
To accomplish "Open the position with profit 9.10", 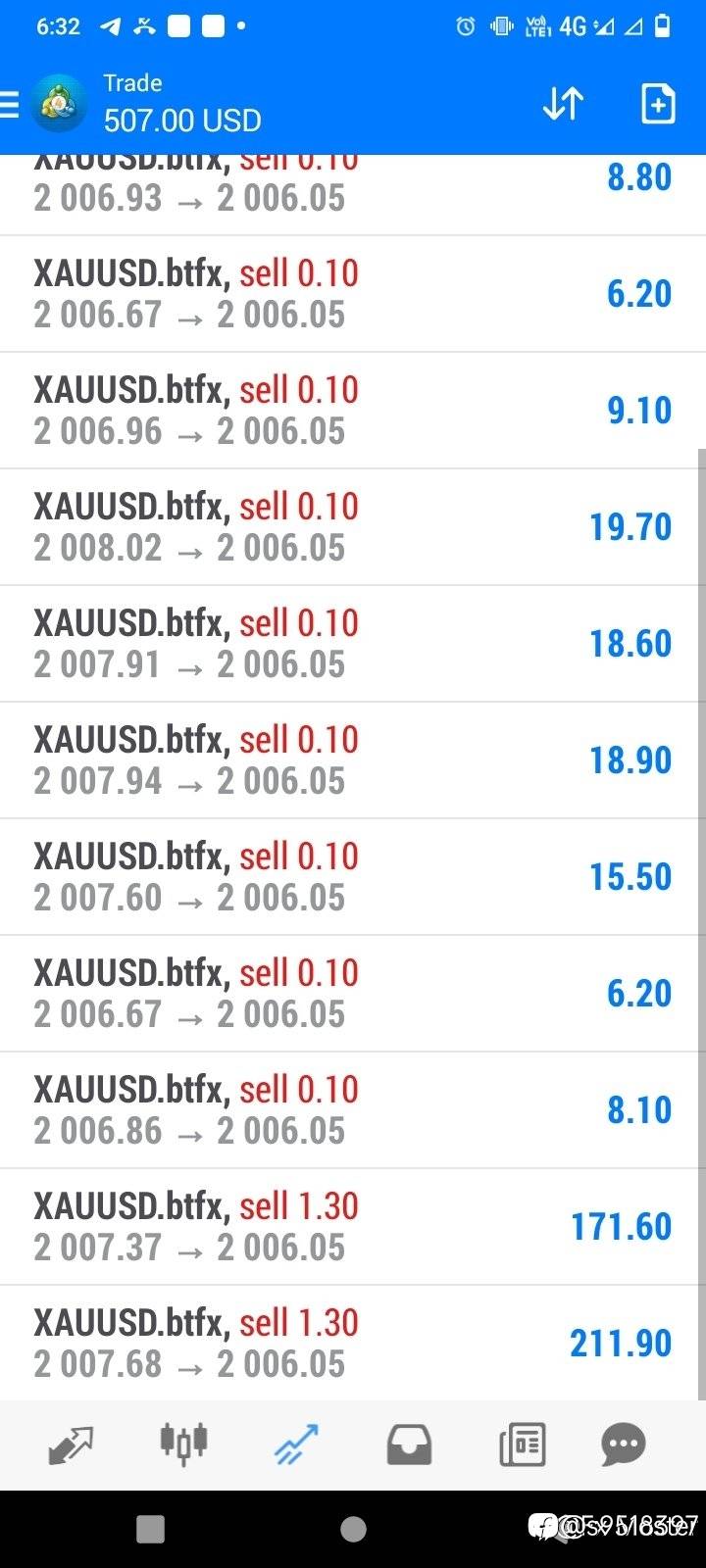I will 353,410.
